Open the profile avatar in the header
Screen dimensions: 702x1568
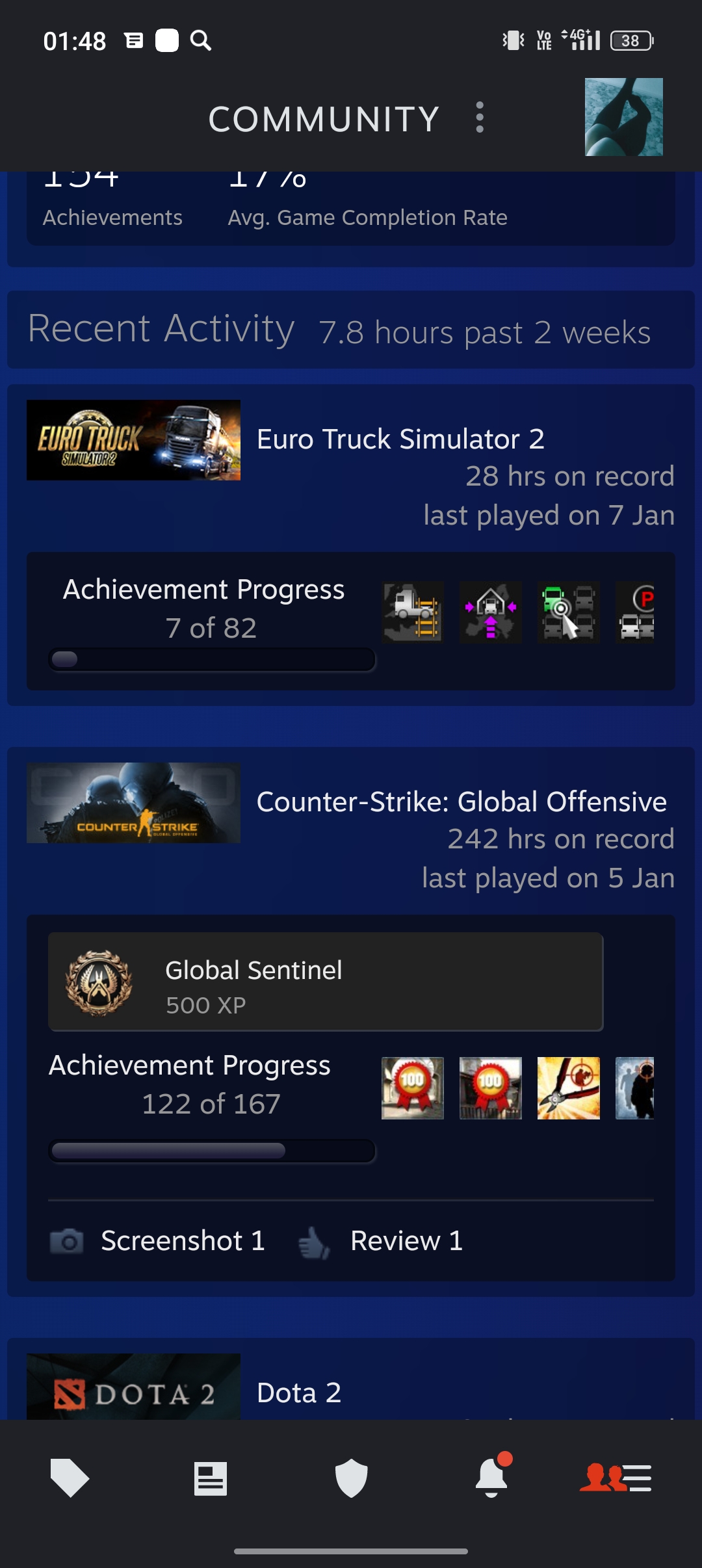pyautogui.click(x=624, y=117)
